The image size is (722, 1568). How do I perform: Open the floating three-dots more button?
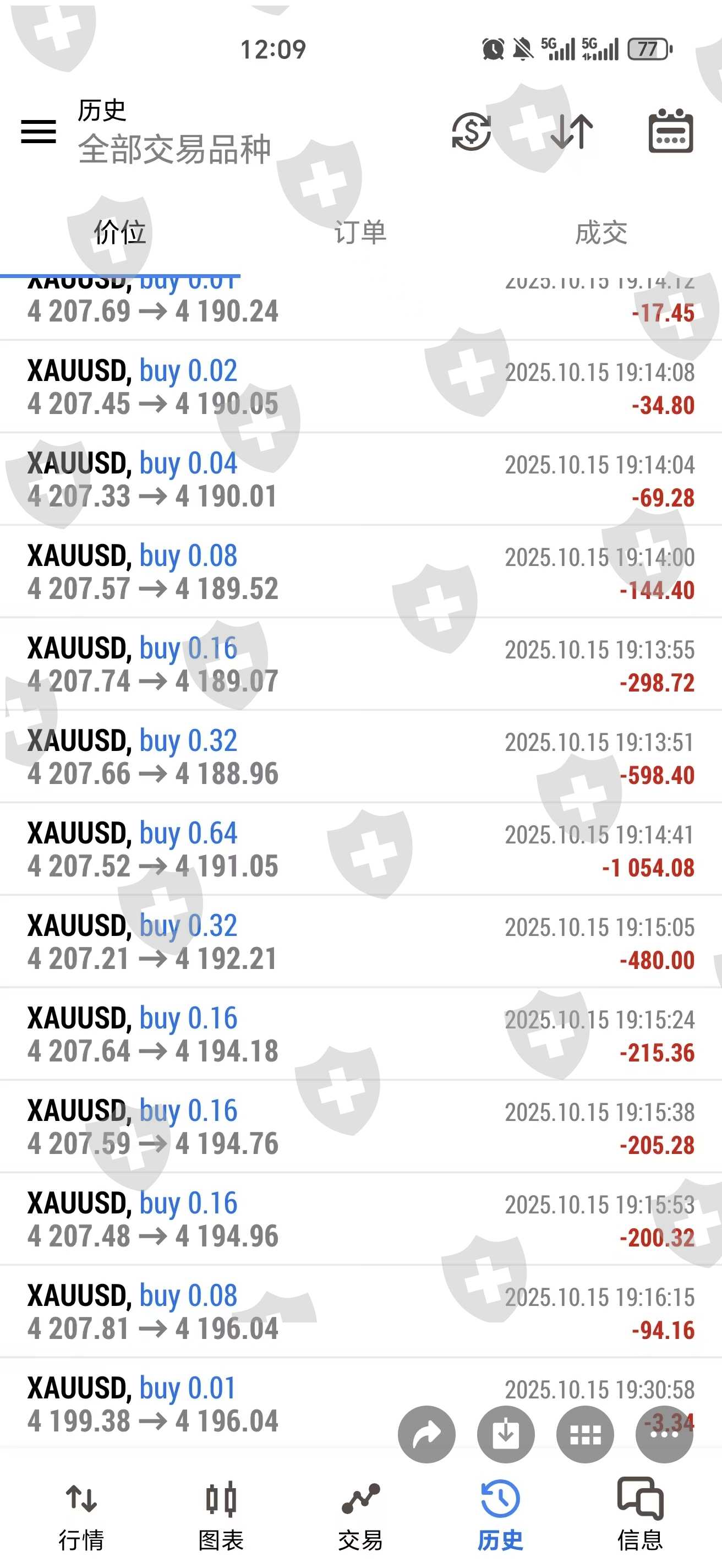664,1435
